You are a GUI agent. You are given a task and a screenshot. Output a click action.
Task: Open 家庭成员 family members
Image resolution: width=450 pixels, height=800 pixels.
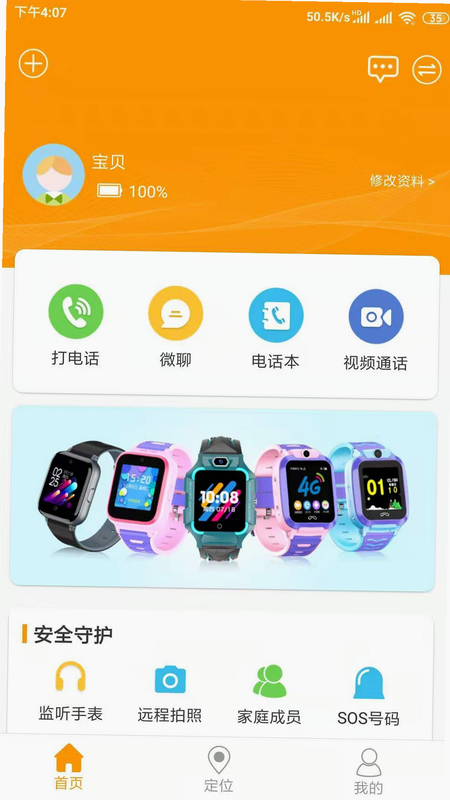click(269, 695)
